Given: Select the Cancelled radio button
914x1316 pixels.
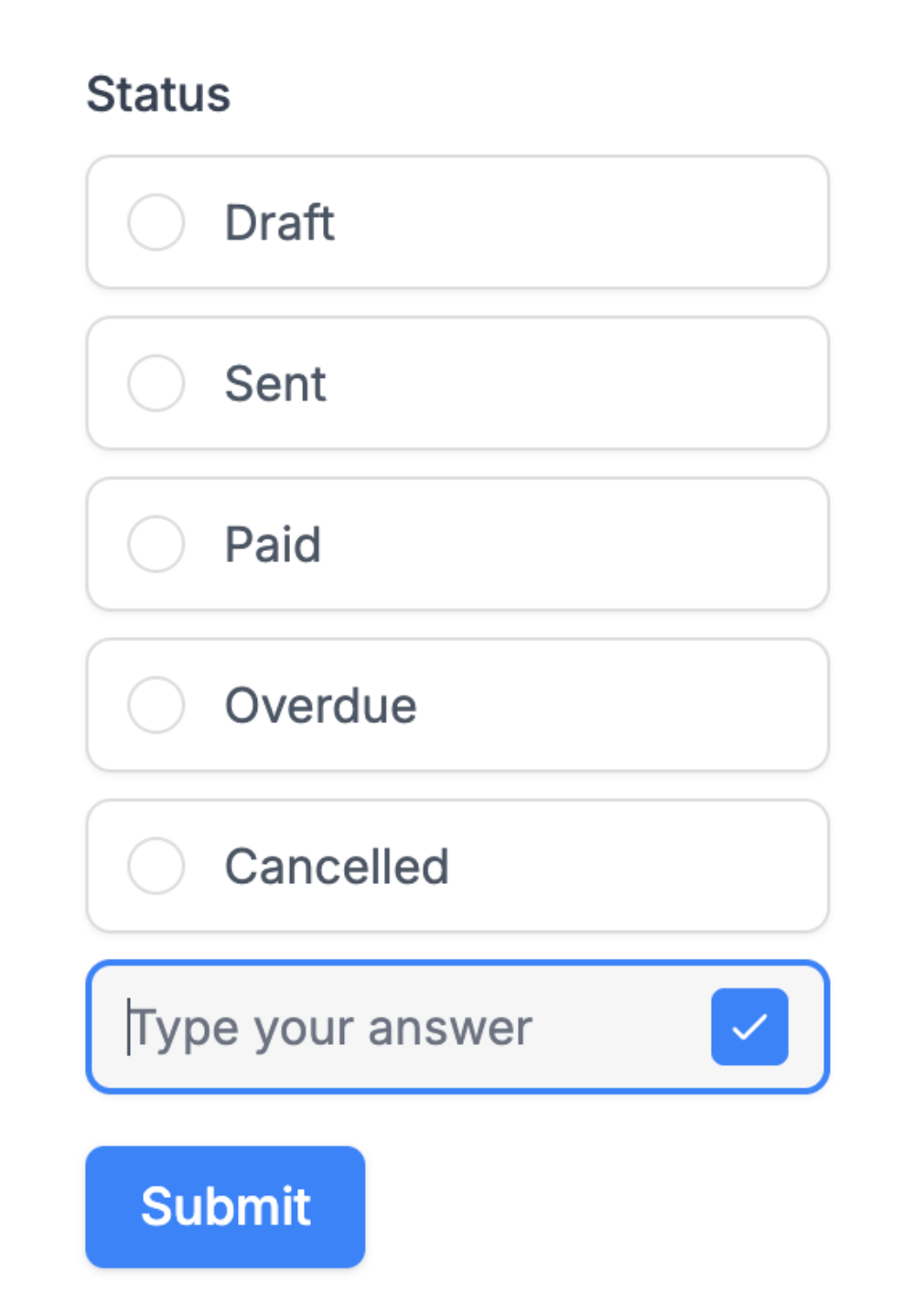Looking at the screenshot, I should coord(155,866).
